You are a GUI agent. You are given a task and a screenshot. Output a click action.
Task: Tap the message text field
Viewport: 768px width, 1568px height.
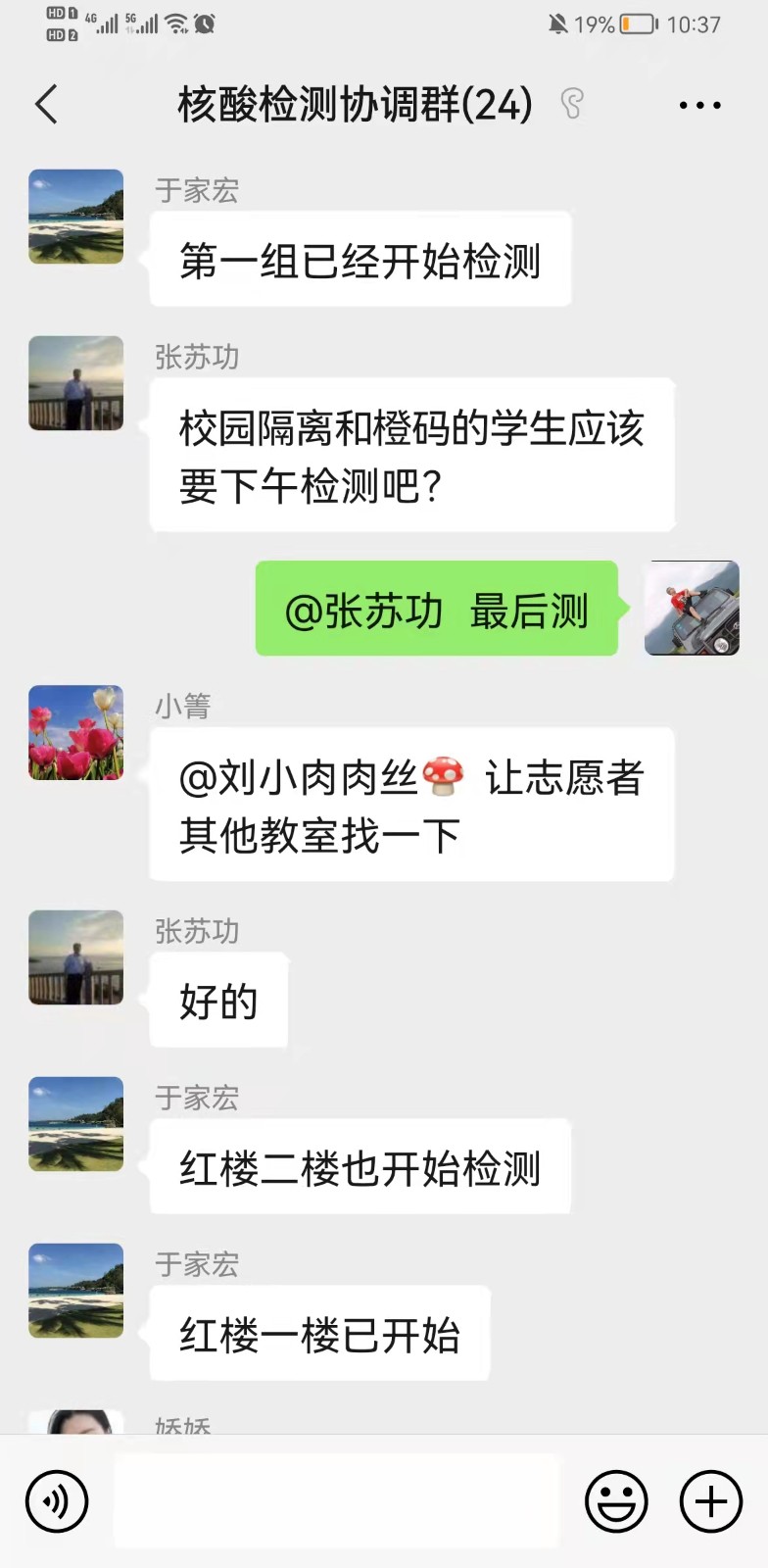coord(336,1501)
